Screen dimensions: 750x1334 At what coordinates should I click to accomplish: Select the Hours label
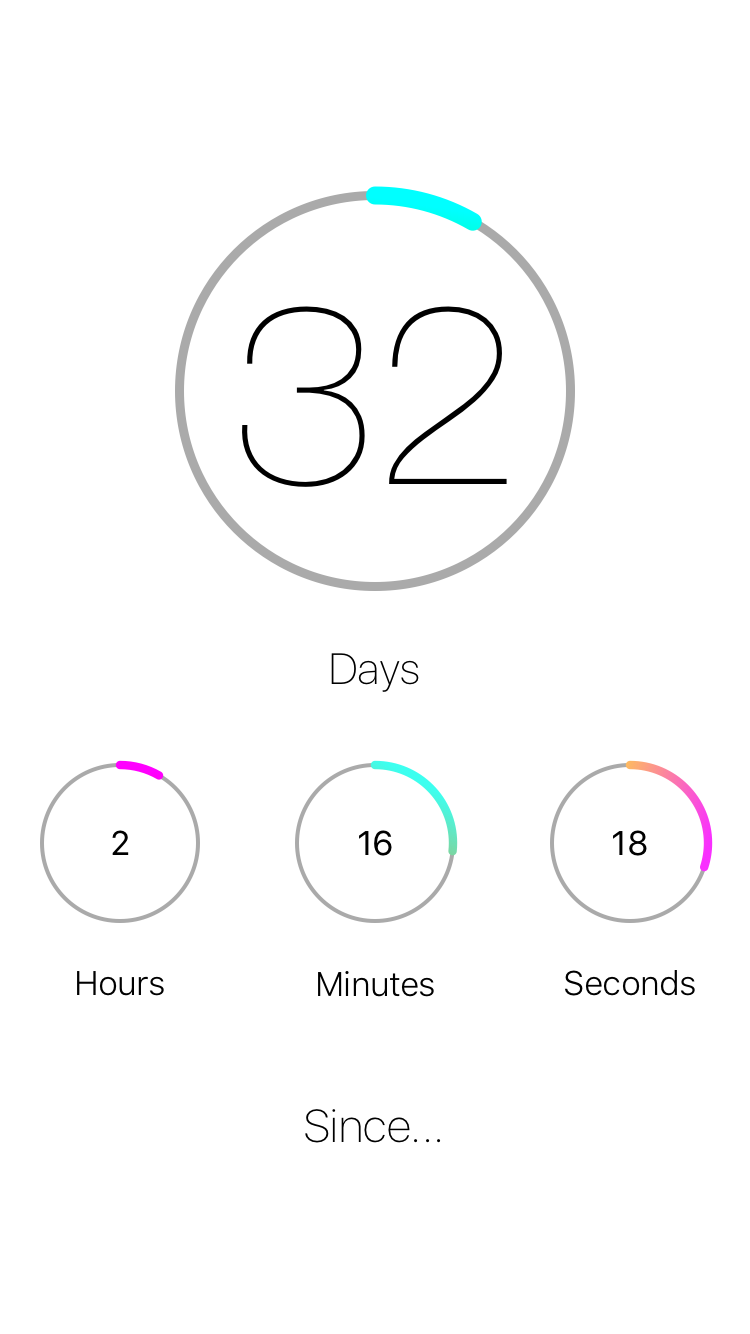[x=119, y=983]
